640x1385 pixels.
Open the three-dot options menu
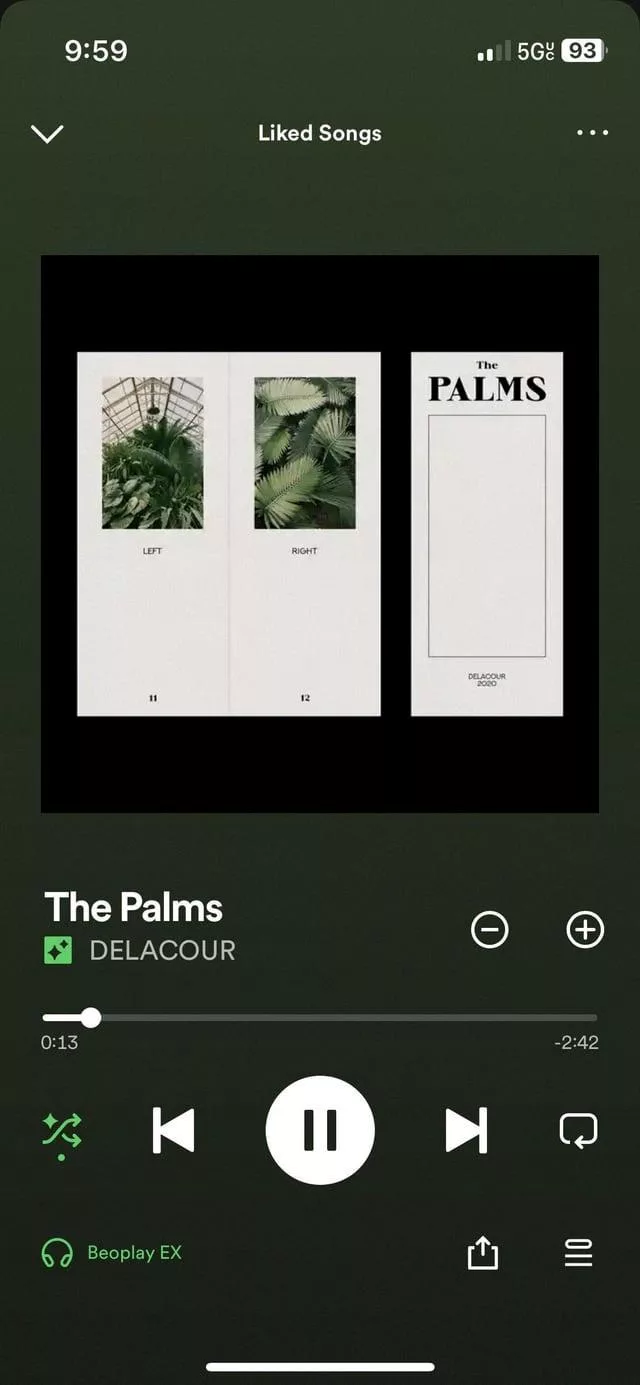pos(592,133)
